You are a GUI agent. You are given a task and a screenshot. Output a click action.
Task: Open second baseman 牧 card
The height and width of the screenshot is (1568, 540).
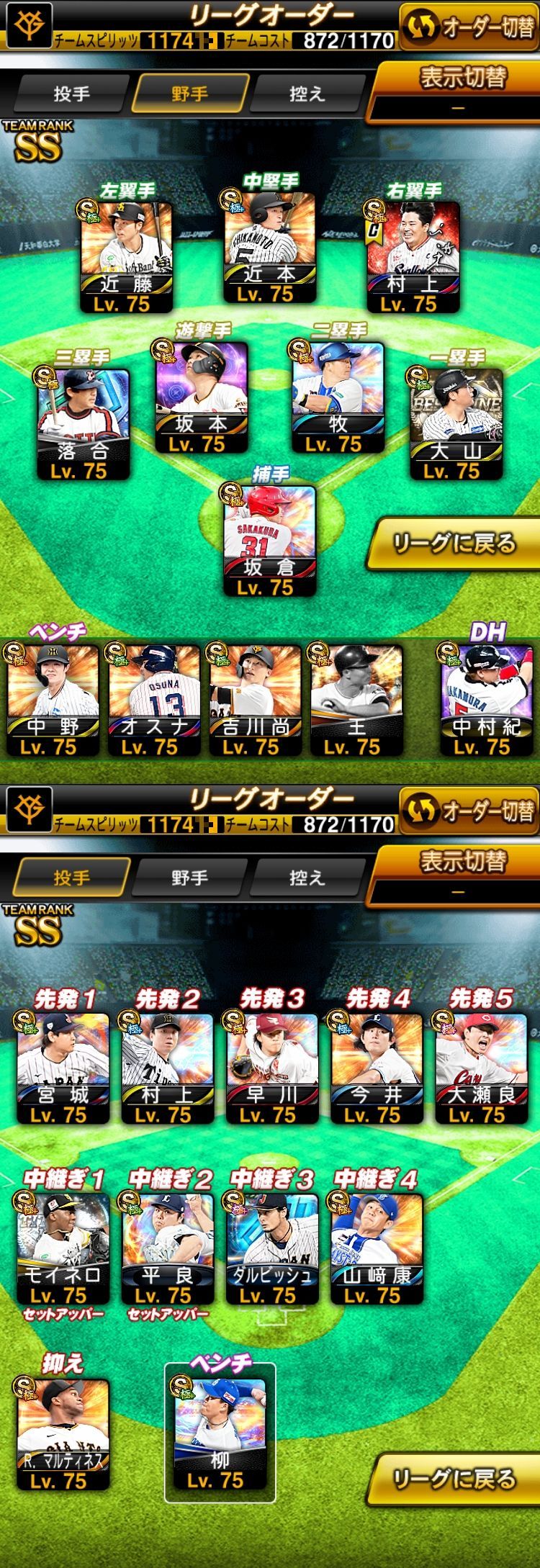pos(338,398)
